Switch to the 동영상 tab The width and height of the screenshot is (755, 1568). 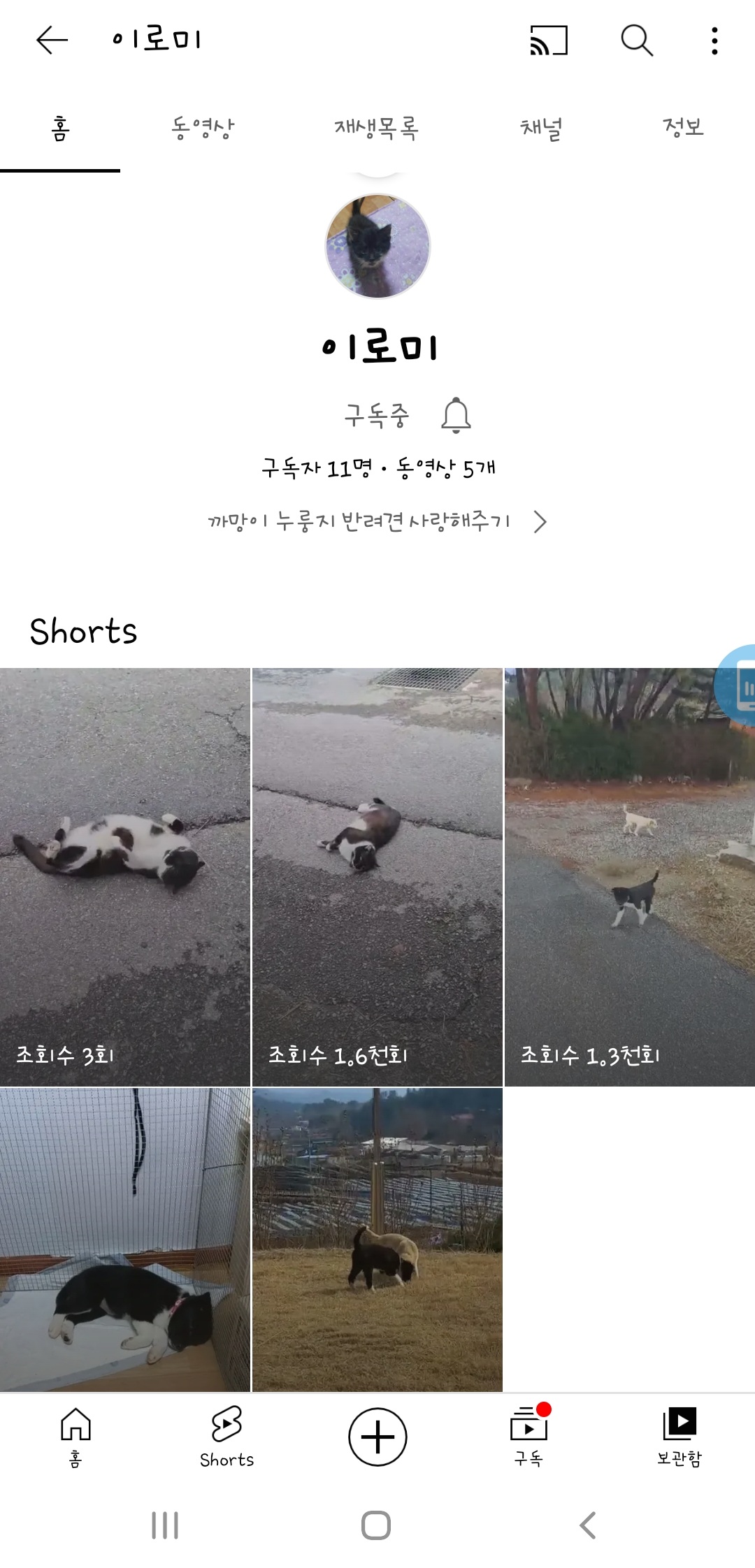203,129
